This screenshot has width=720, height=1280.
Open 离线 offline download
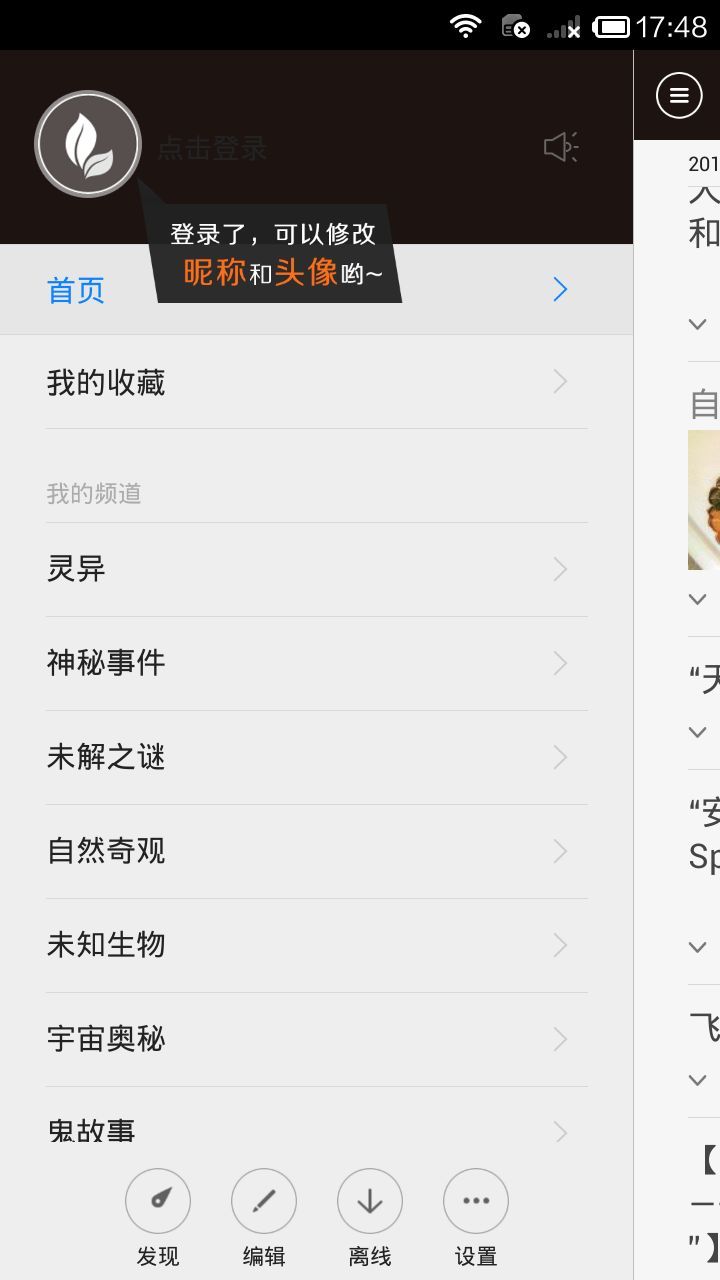370,1218
